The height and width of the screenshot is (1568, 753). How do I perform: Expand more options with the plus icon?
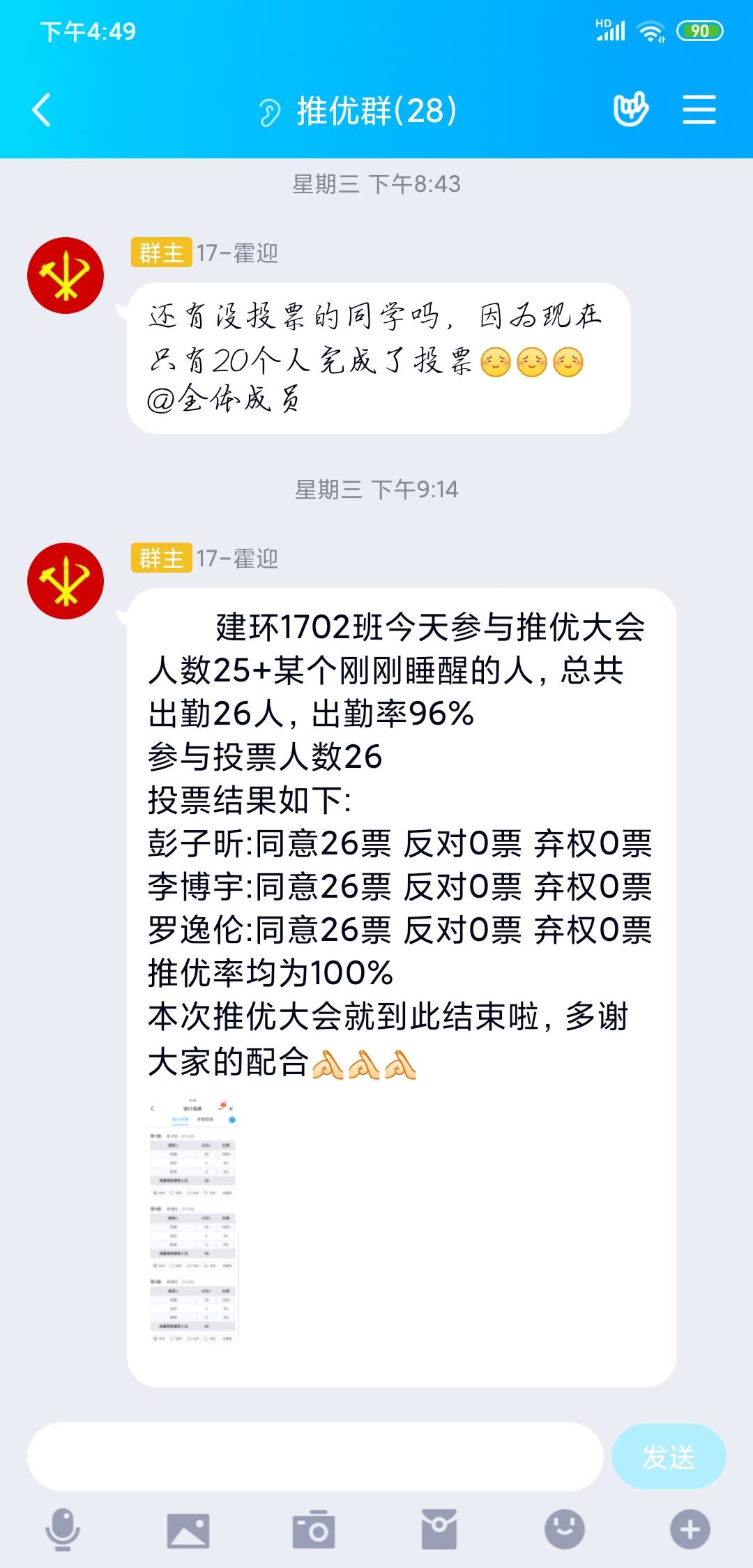[x=690, y=1530]
